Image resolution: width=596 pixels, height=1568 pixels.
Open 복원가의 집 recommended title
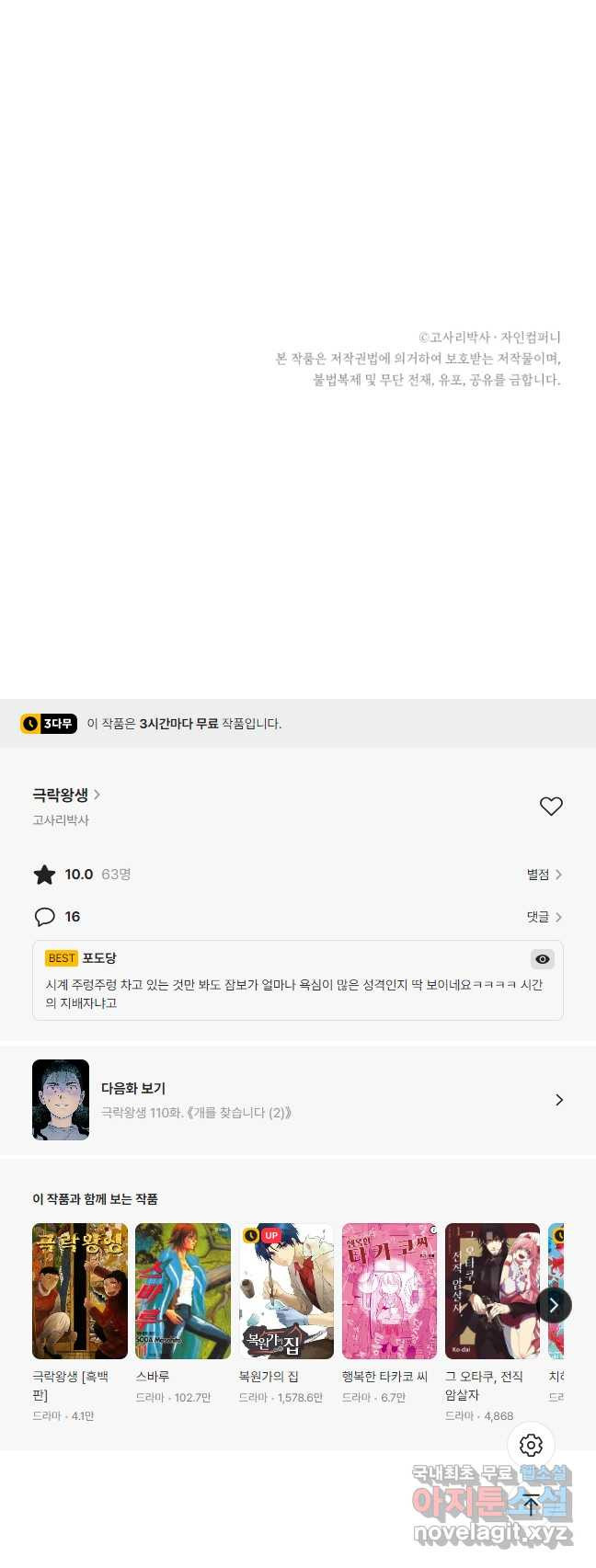tap(286, 1291)
